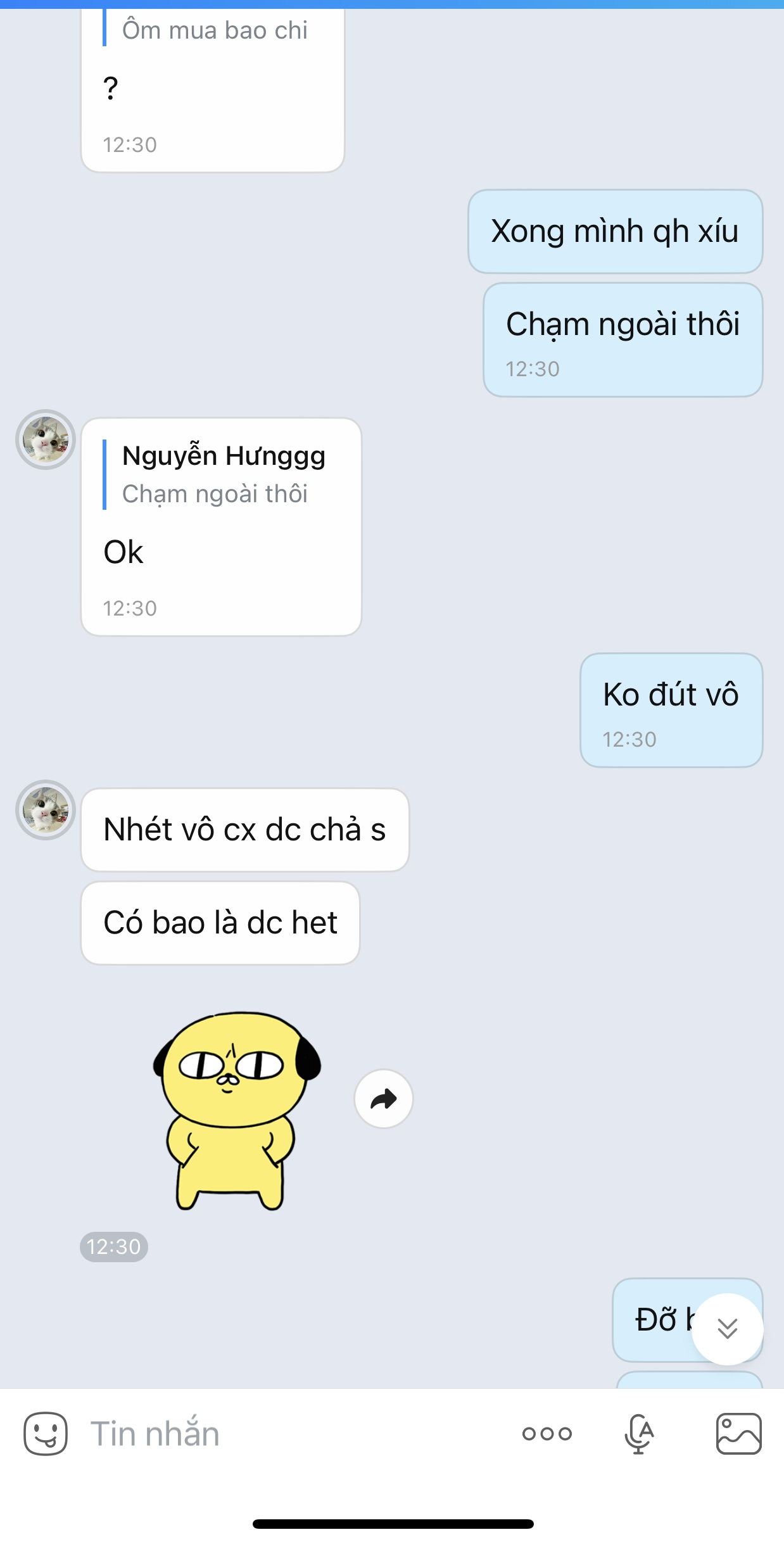Open the sticker and emoji picker

(45, 1434)
